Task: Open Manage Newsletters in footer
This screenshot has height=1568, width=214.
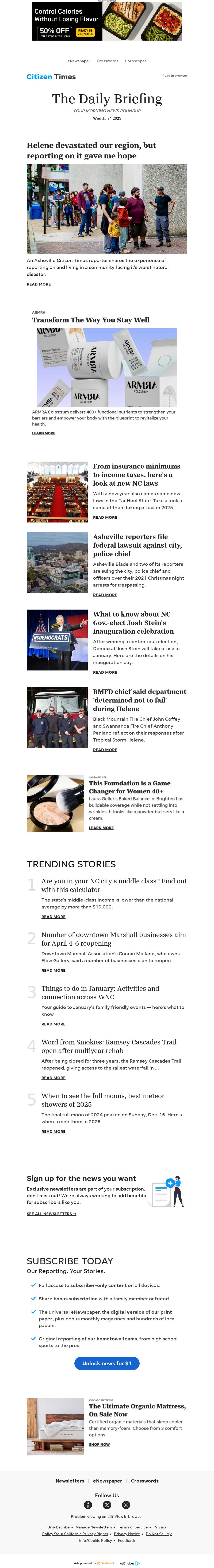Action: pos(93,1527)
